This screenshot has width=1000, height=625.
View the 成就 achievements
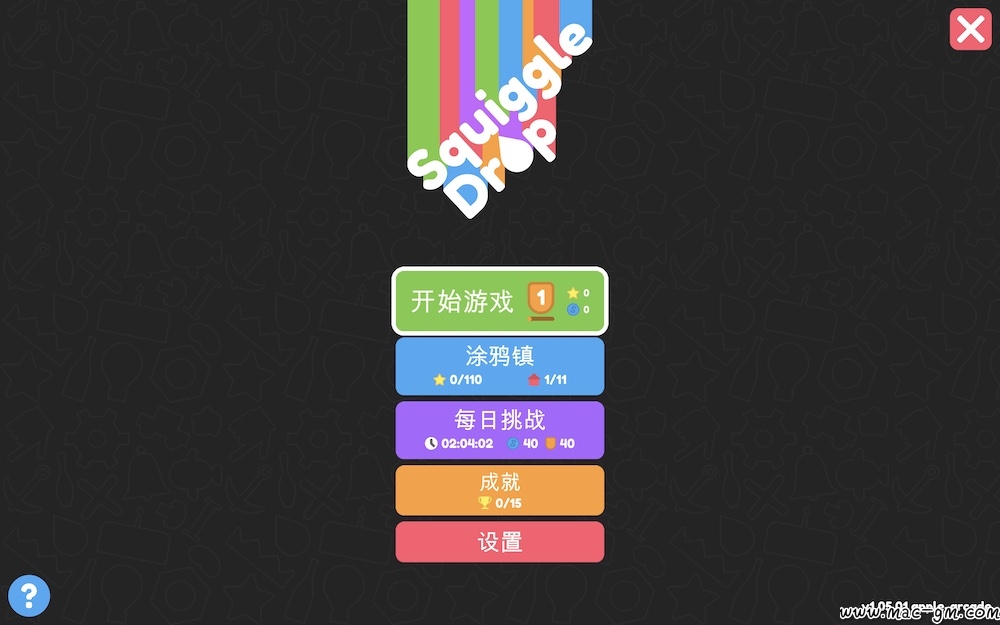click(499, 490)
